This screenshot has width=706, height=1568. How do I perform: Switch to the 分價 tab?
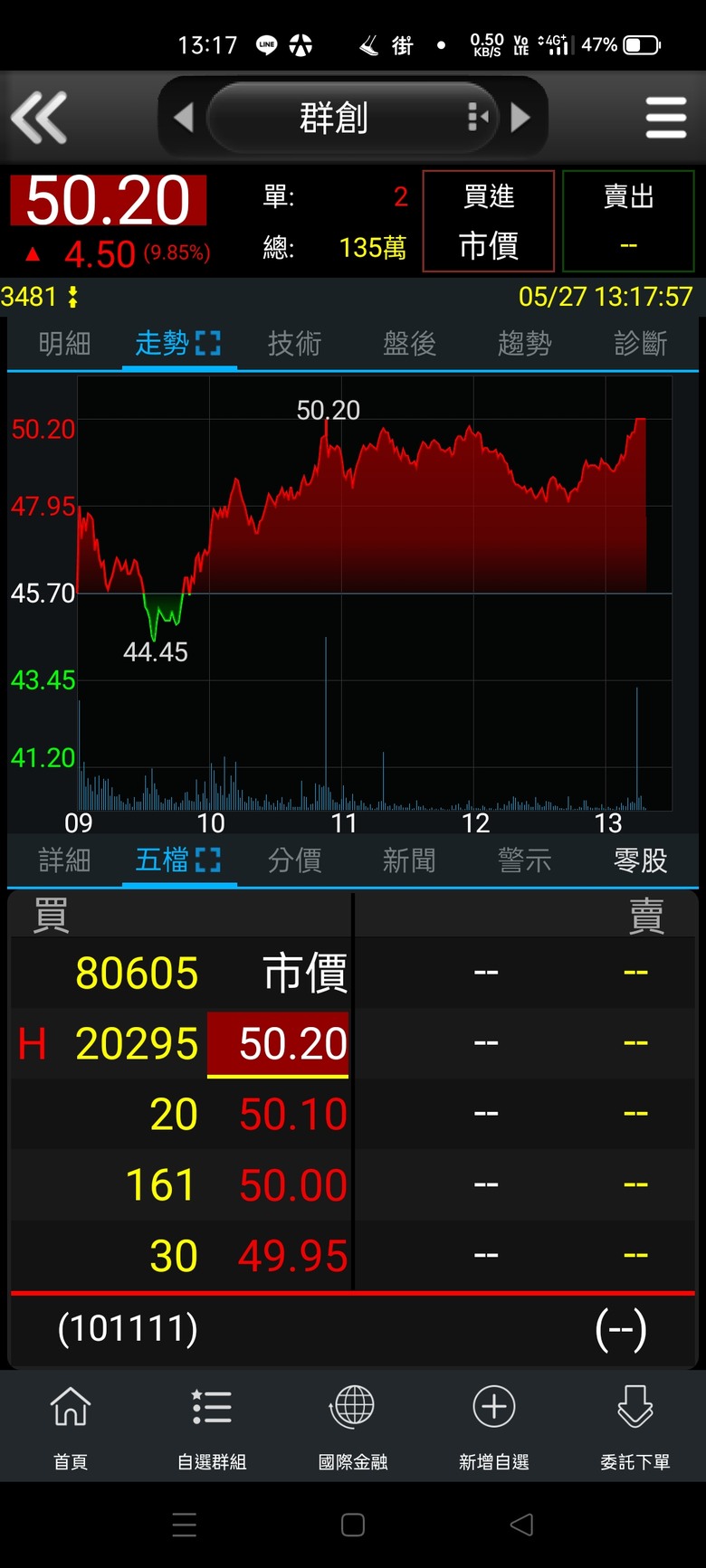(x=294, y=860)
